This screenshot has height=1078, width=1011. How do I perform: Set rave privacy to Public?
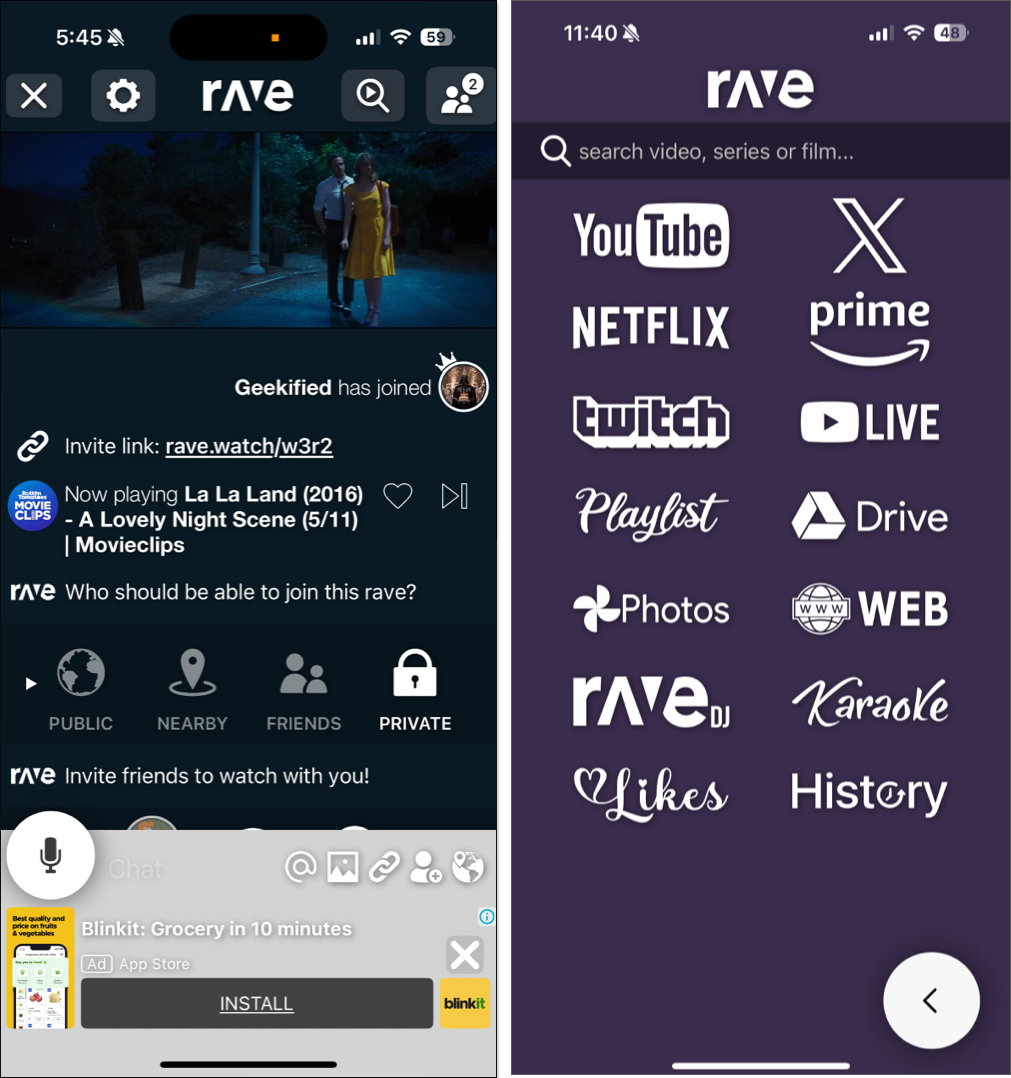pos(81,689)
